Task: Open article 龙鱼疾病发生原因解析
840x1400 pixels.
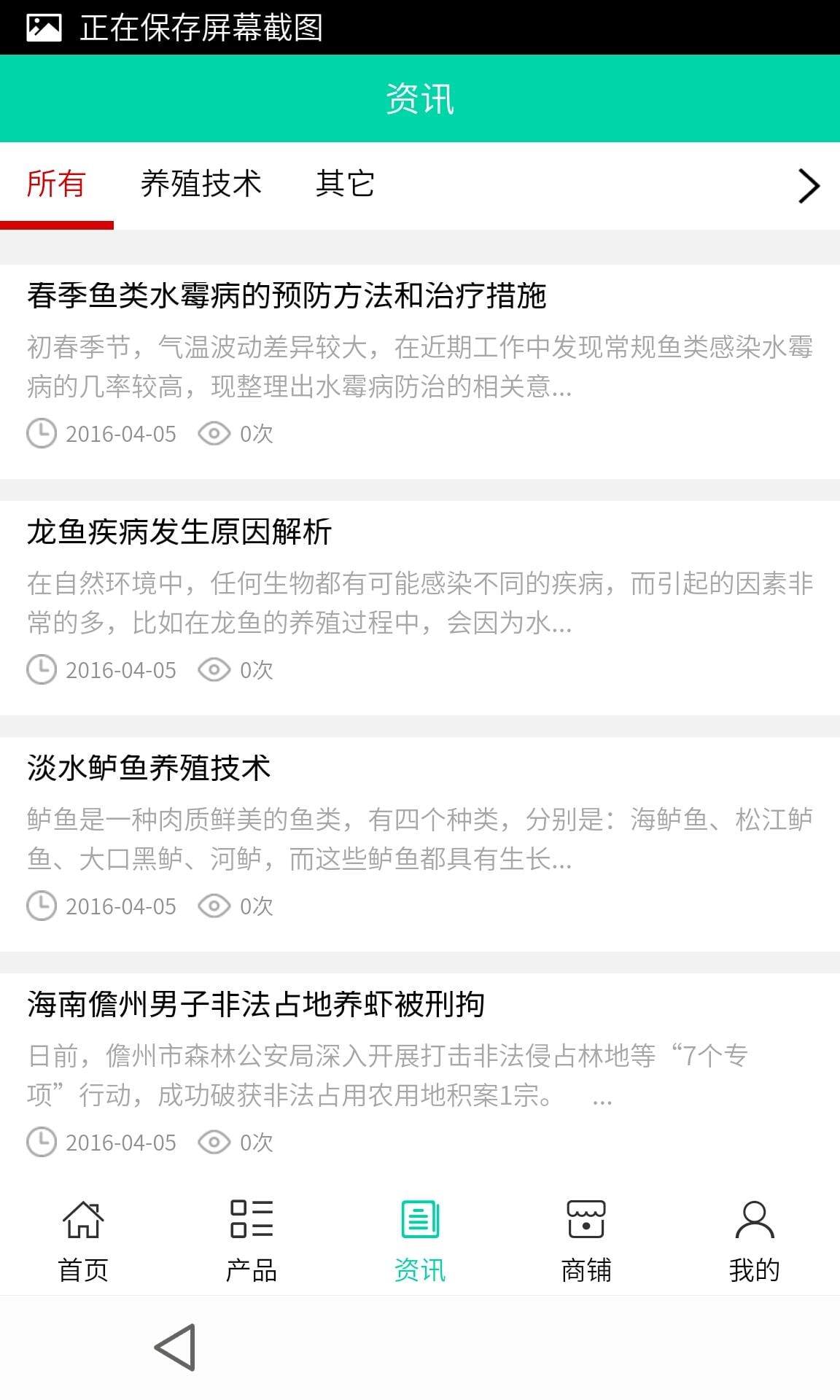Action: [179, 532]
